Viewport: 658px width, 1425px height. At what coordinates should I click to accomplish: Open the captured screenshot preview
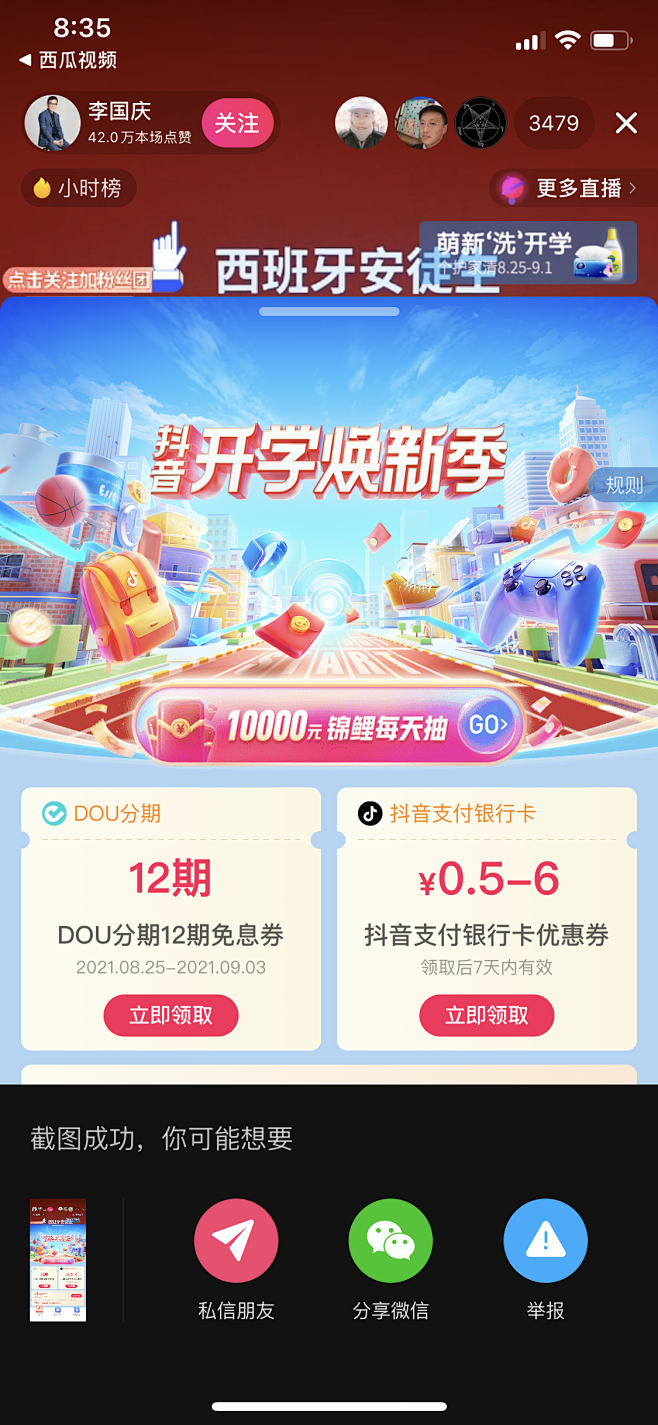tap(58, 1260)
